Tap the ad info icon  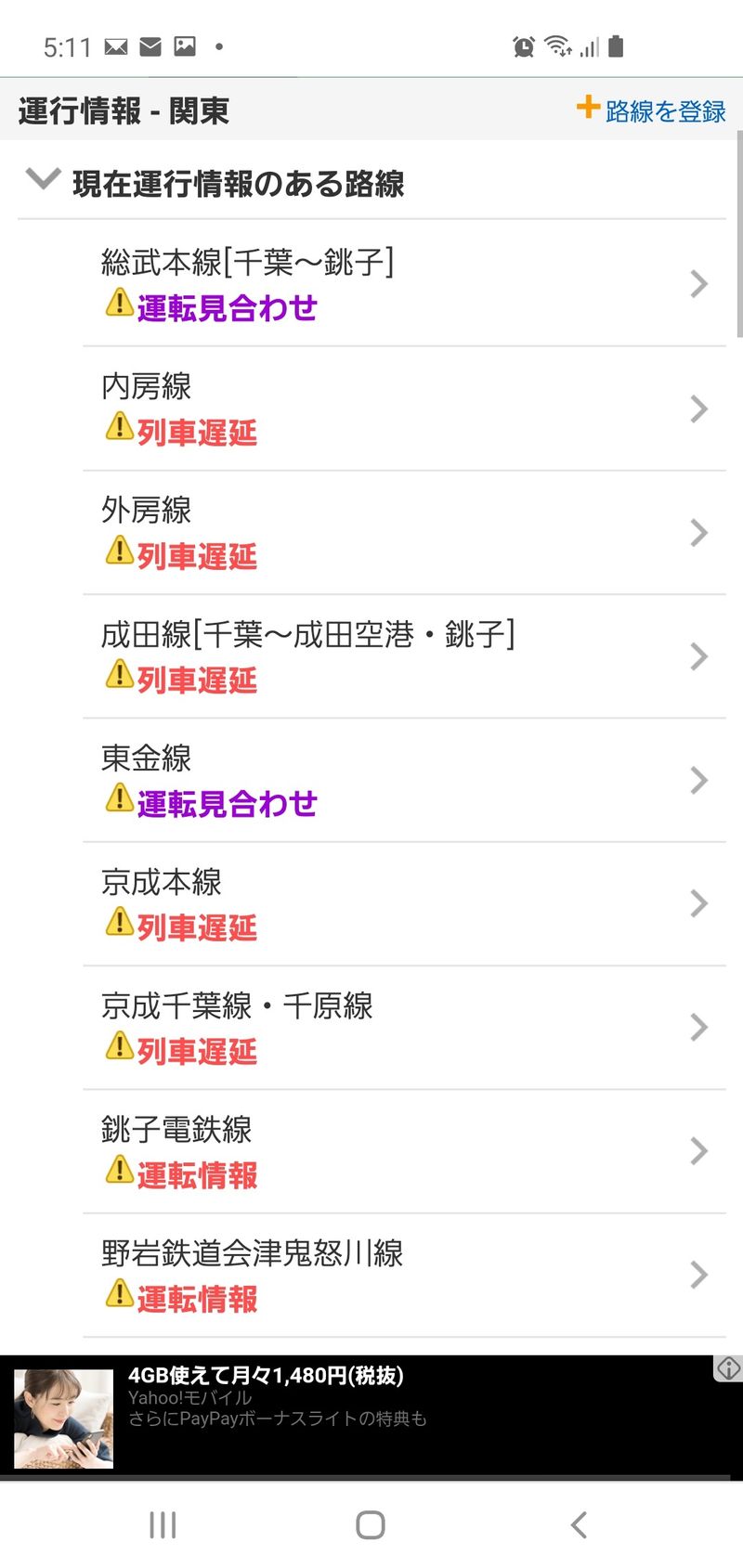pos(728,1367)
